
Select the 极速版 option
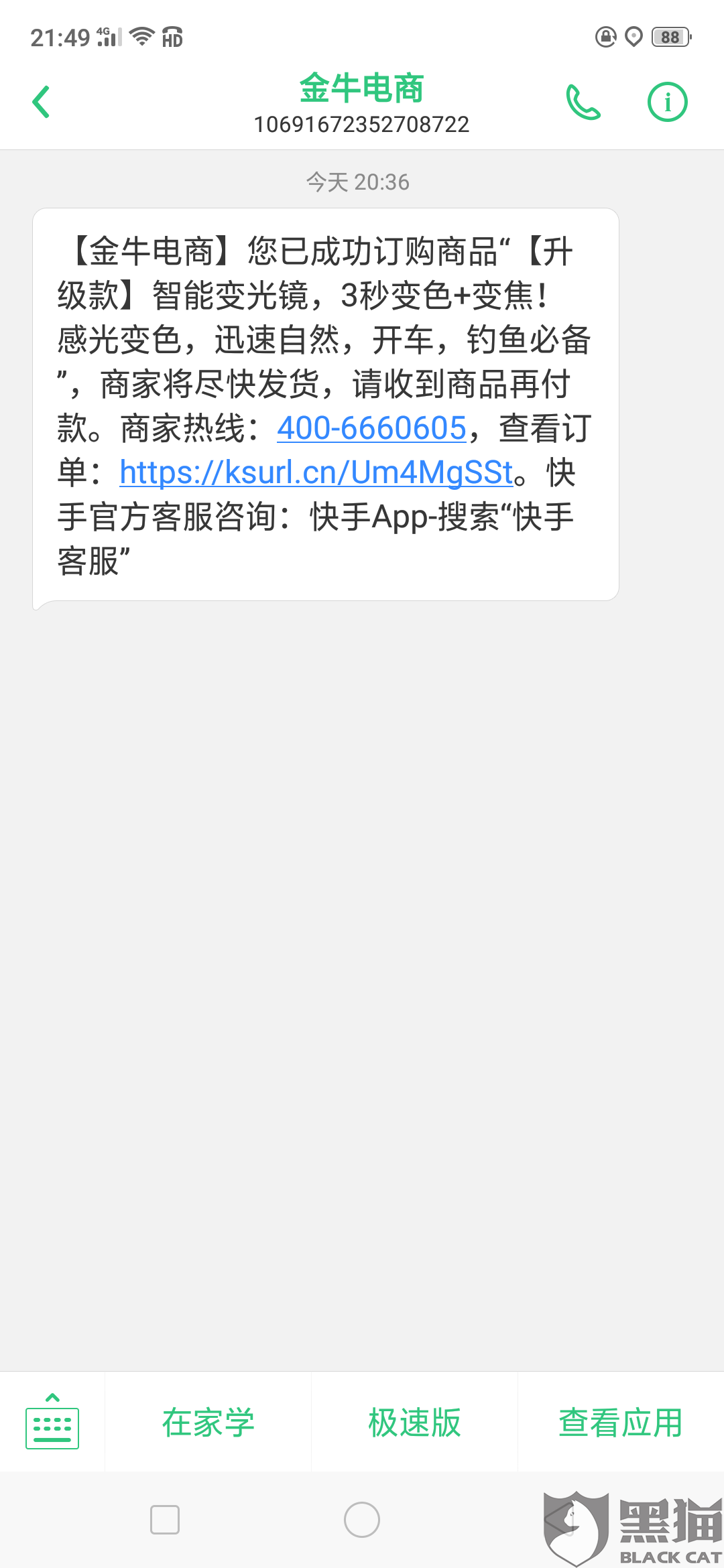(x=414, y=1422)
